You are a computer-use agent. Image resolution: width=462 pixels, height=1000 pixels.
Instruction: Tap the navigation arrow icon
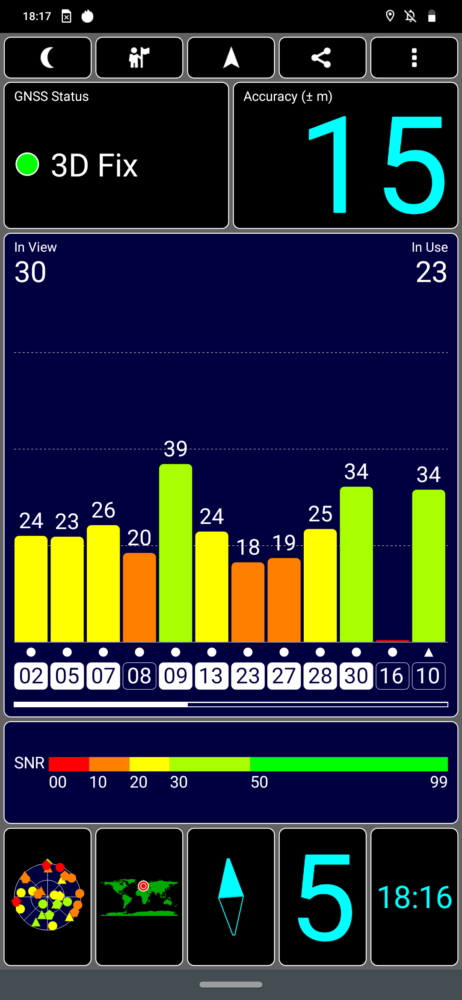(x=231, y=57)
